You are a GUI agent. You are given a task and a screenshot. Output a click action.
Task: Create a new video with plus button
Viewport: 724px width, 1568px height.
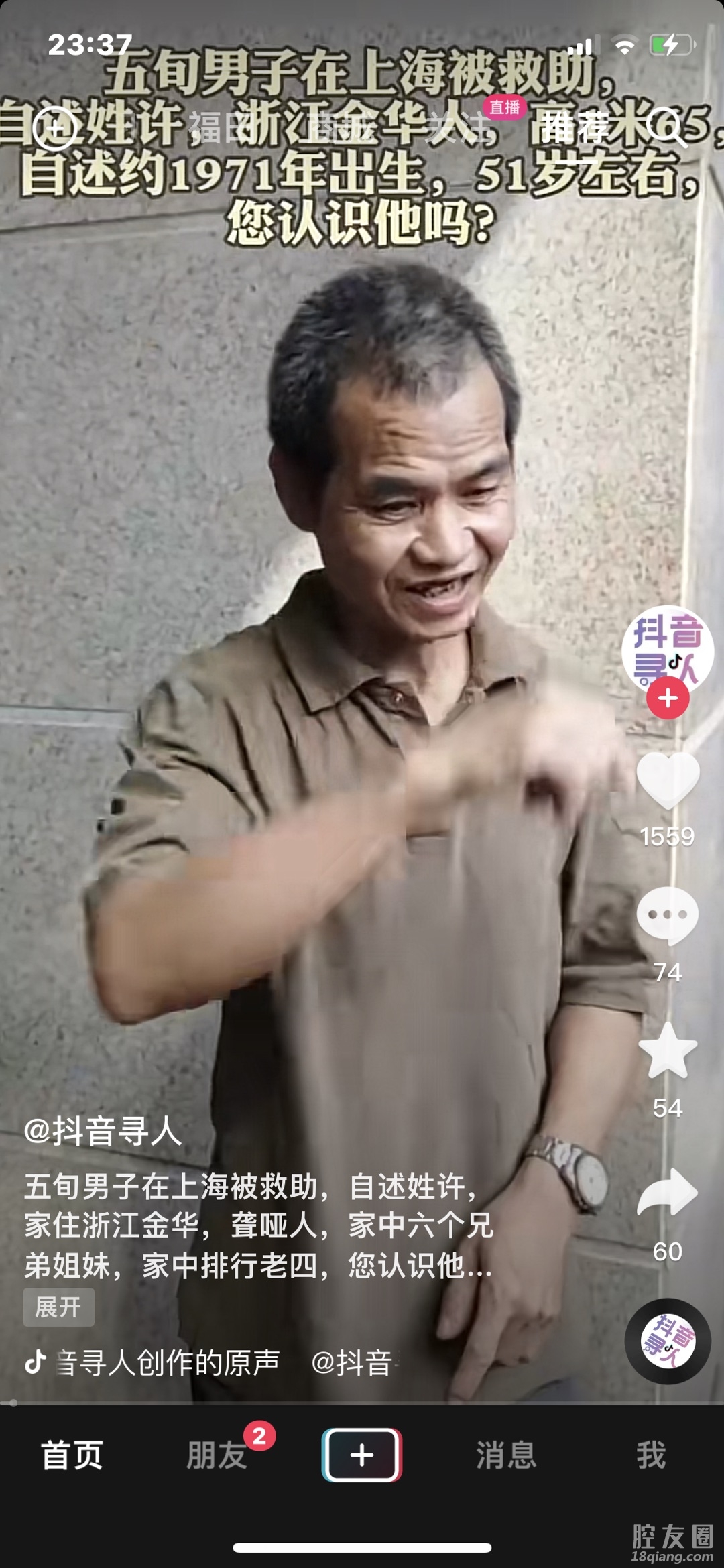pos(362,1455)
